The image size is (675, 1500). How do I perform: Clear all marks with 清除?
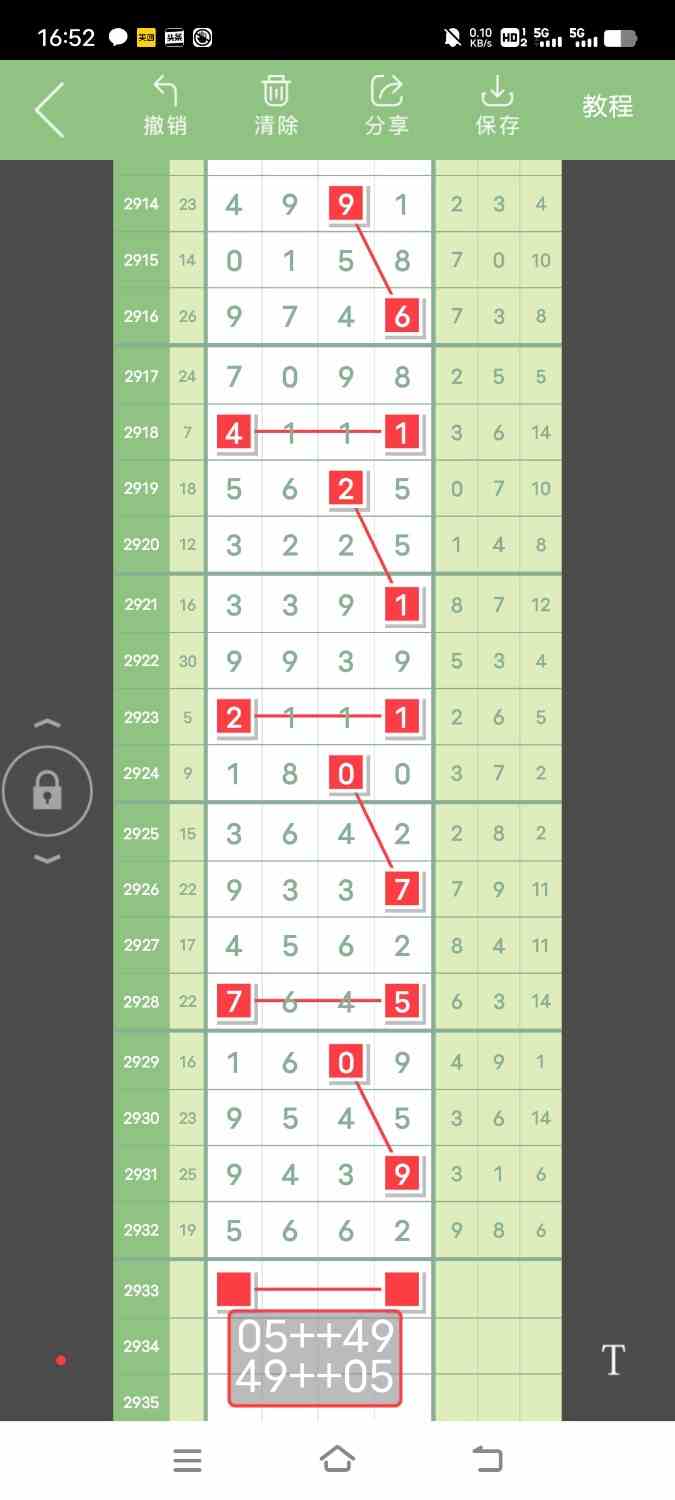[x=276, y=106]
